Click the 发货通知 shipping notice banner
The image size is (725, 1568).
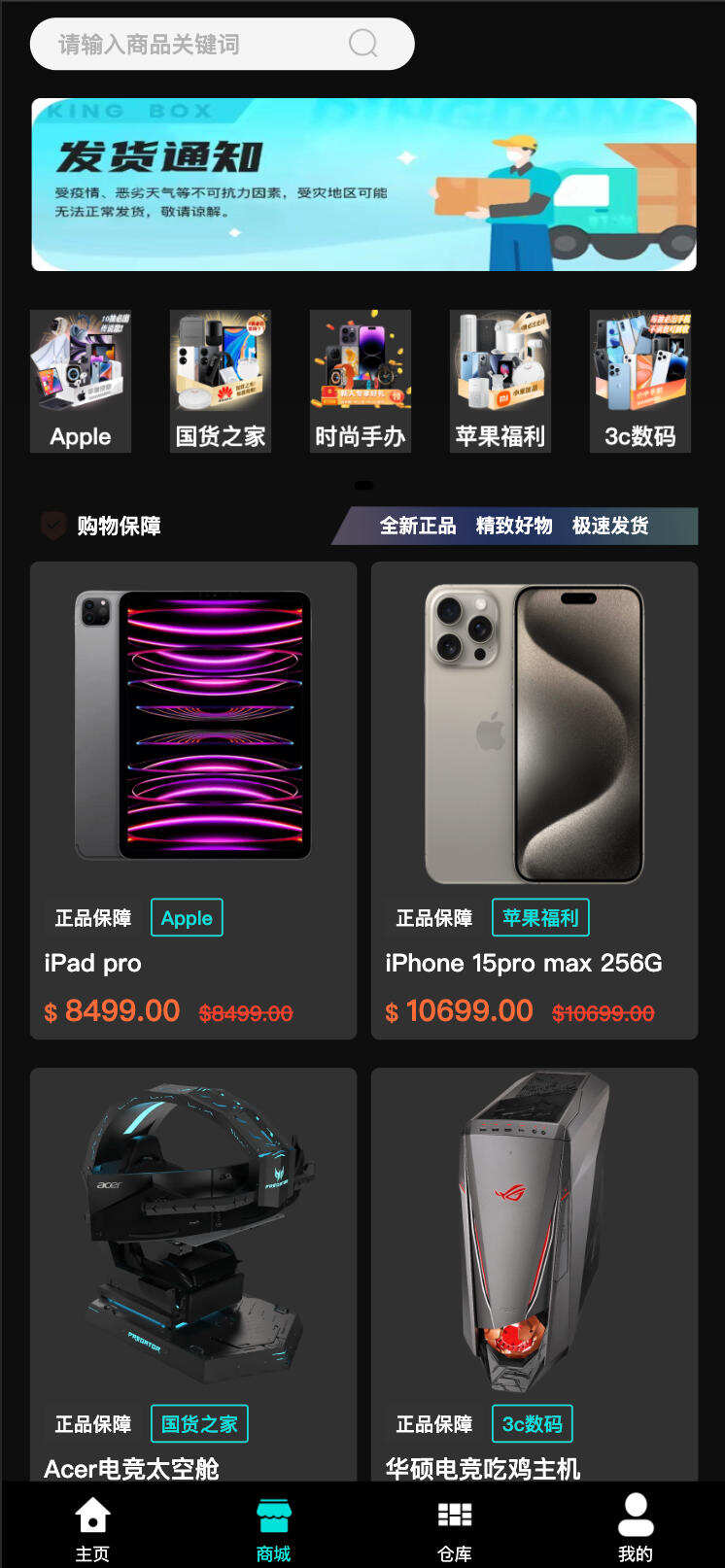[x=362, y=185]
